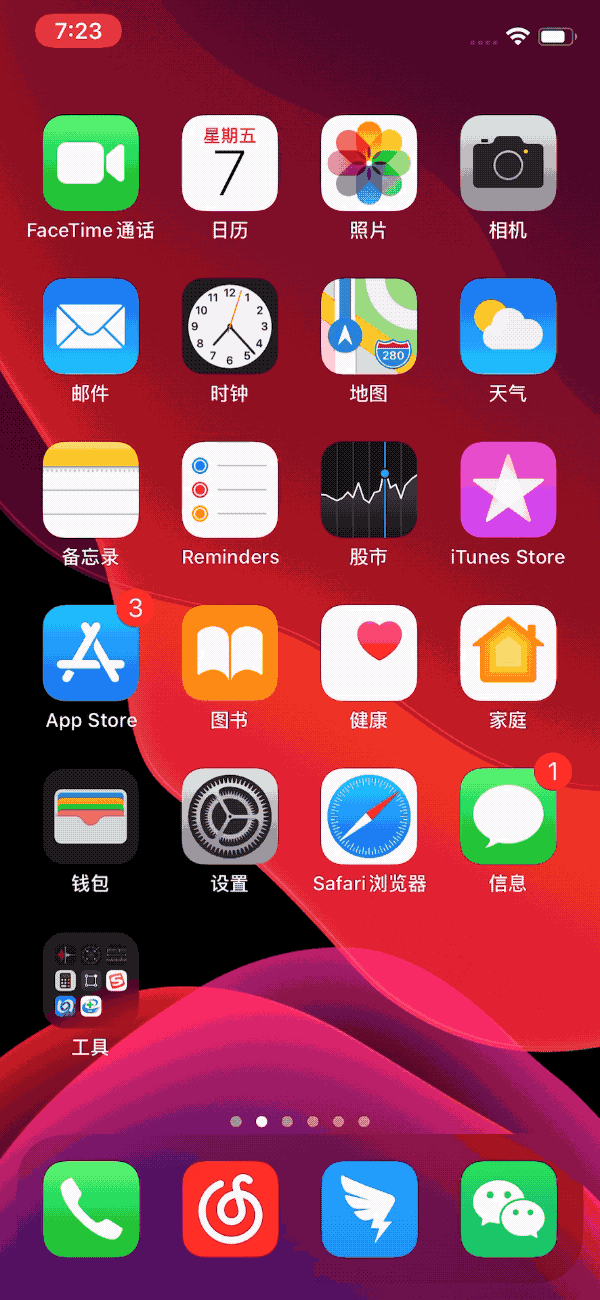Launch WeChat from the dock

point(508,1209)
